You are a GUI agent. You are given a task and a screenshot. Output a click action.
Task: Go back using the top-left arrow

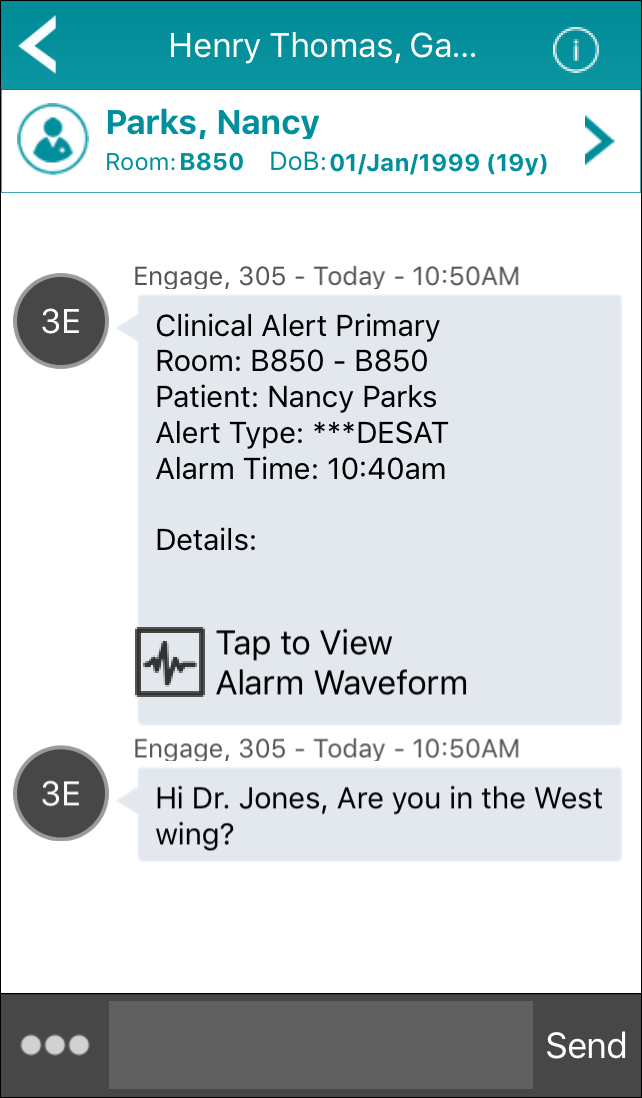pos(38,45)
